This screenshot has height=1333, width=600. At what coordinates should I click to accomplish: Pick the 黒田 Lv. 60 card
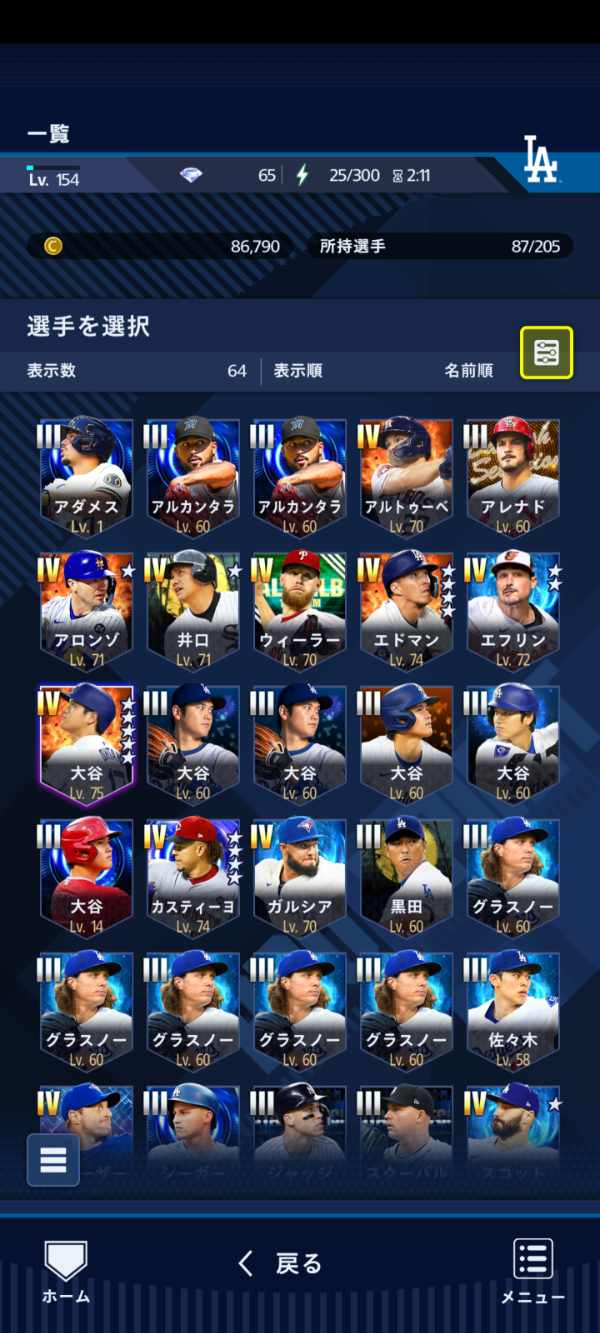click(x=406, y=878)
